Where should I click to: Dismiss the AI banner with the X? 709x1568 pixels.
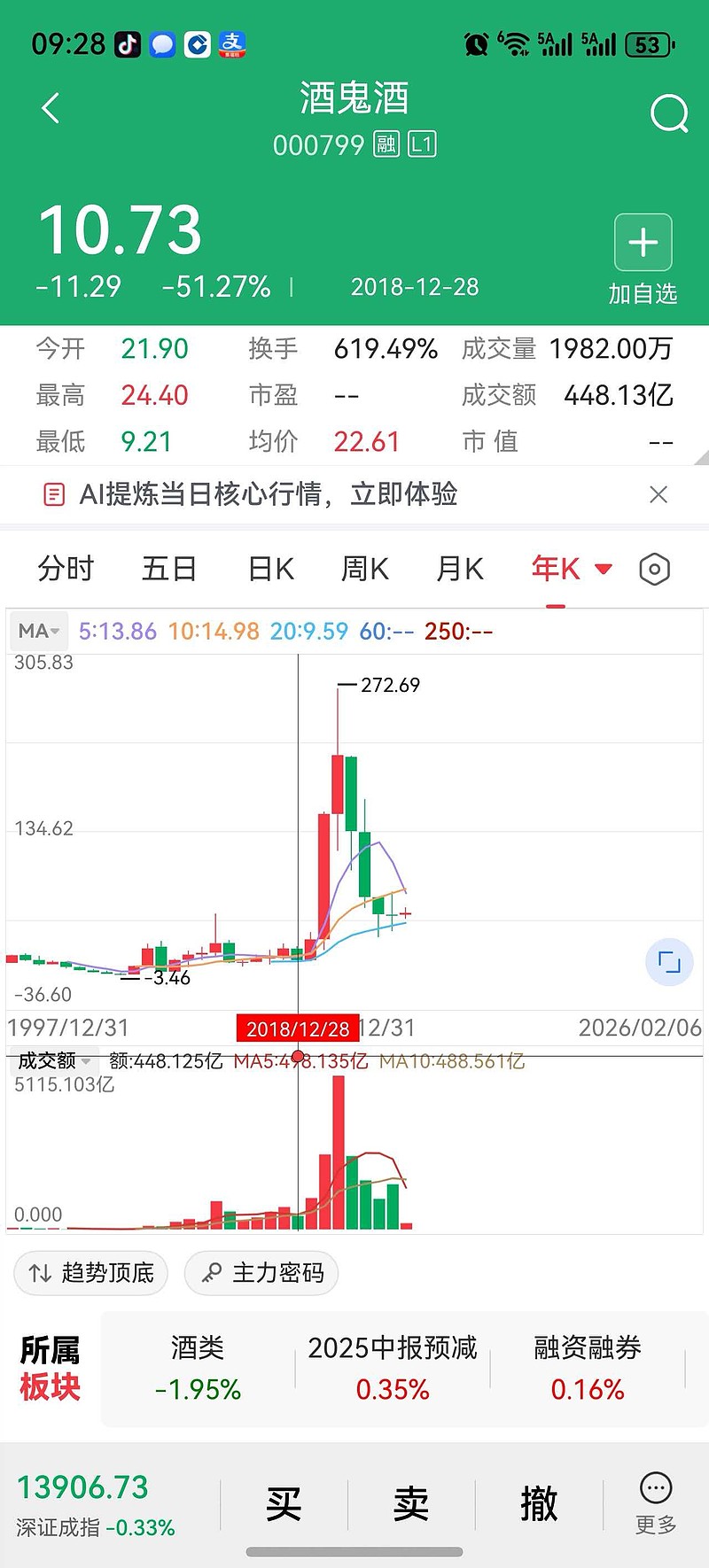pyautogui.click(x=658, y=493)
